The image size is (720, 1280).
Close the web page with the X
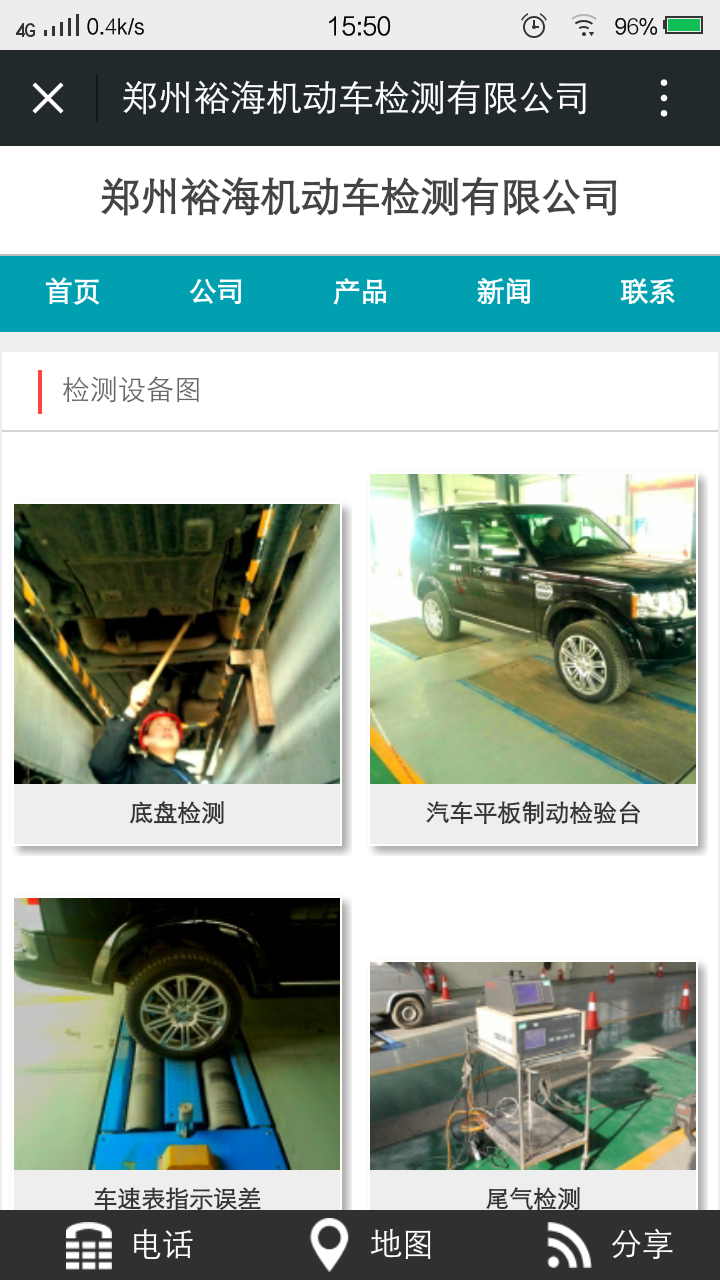tap(47, 98)
